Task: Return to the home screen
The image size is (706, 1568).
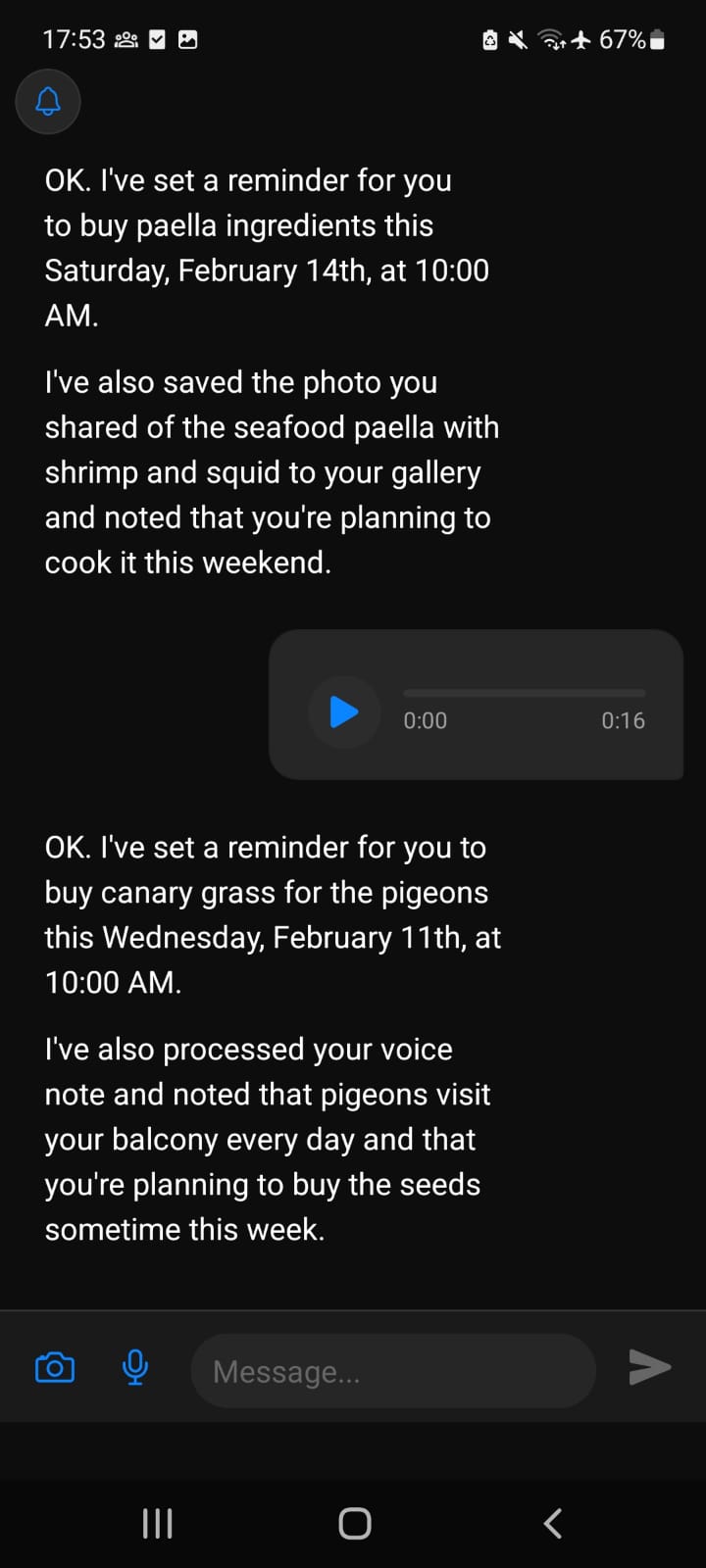Action: 354,1523
